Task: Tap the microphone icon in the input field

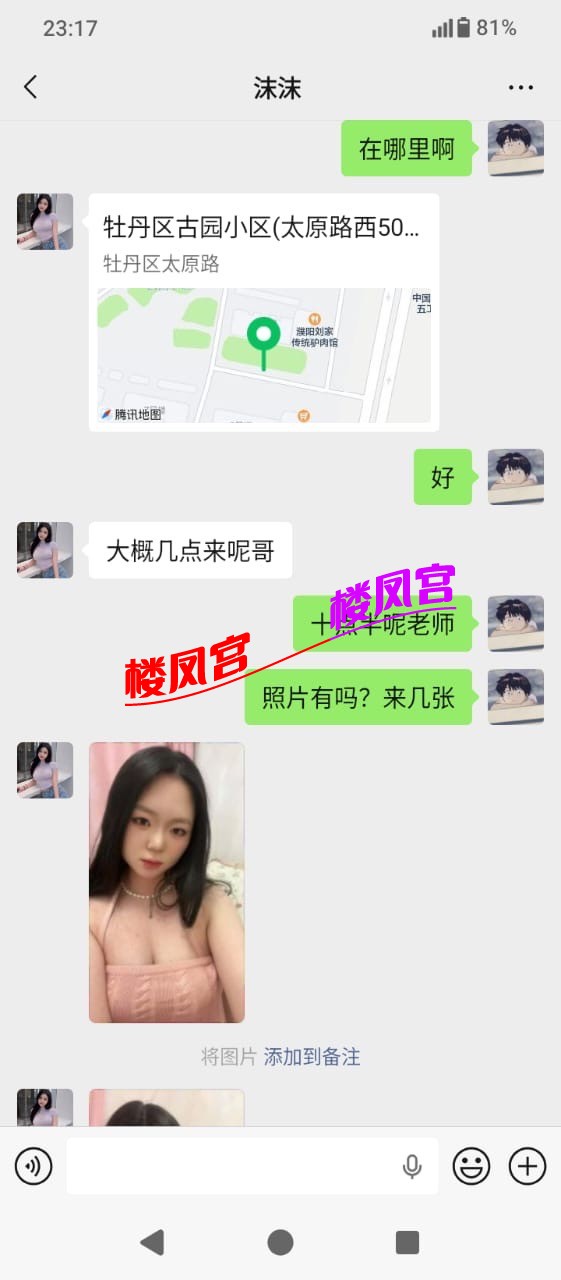Action: 411,1166
